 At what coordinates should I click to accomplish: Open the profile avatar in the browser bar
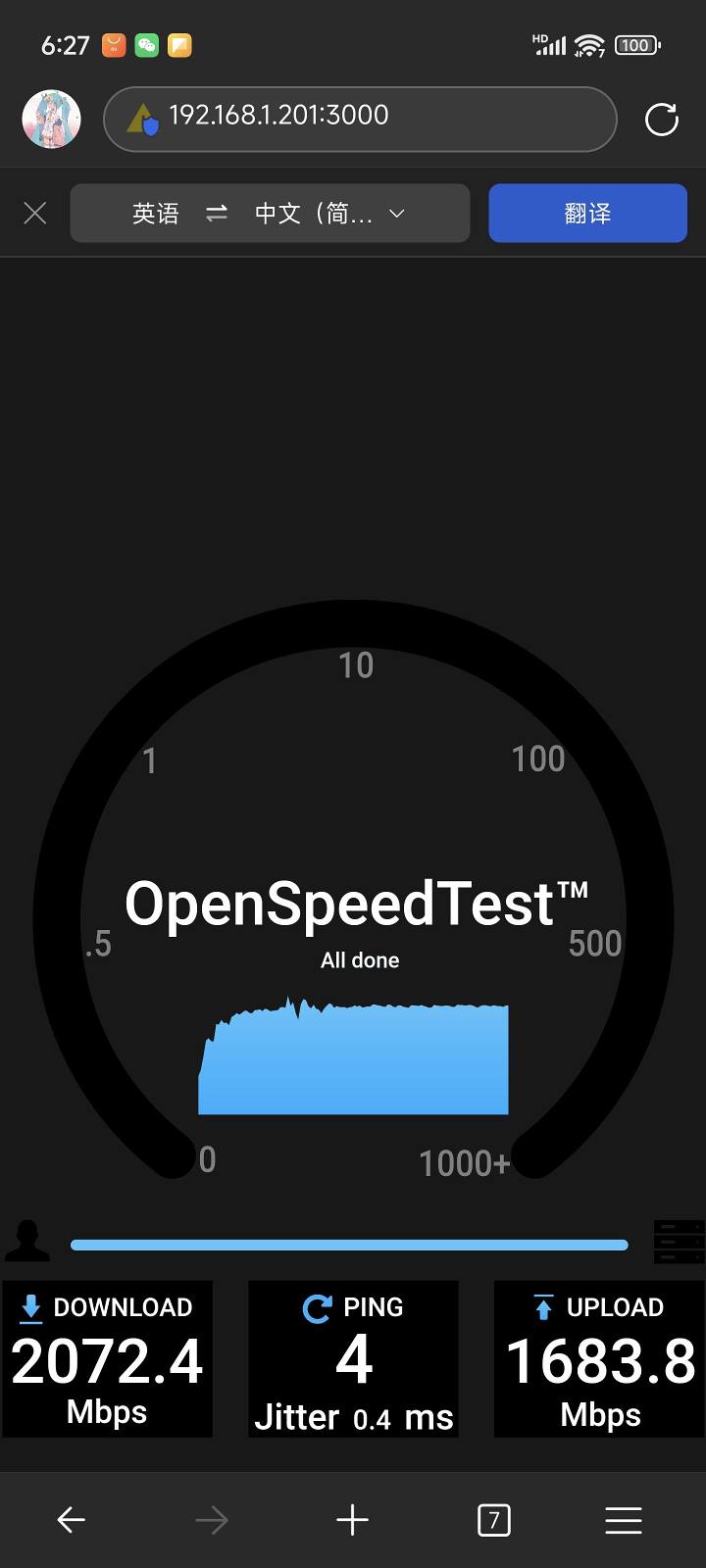tap(51, 120)
